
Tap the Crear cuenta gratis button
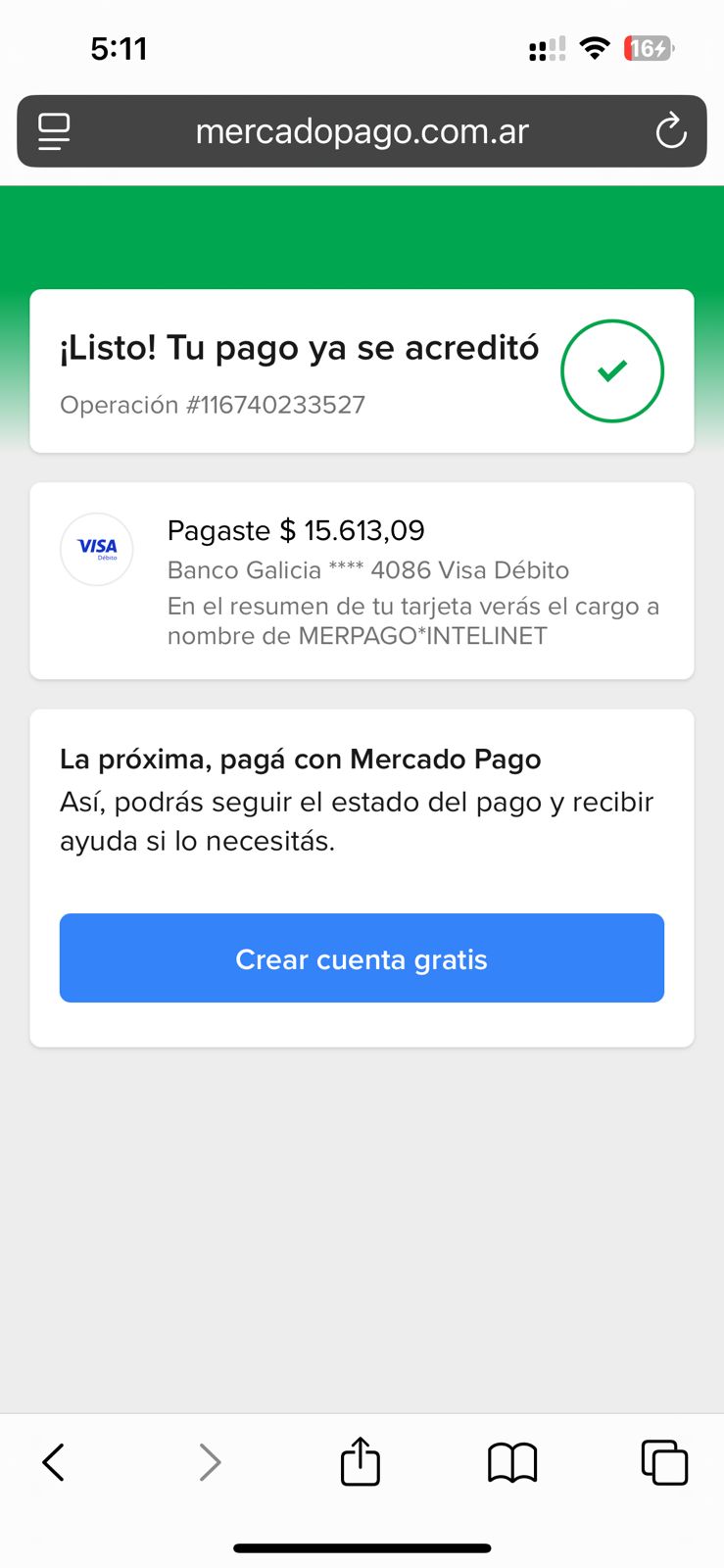coord(362,958)
